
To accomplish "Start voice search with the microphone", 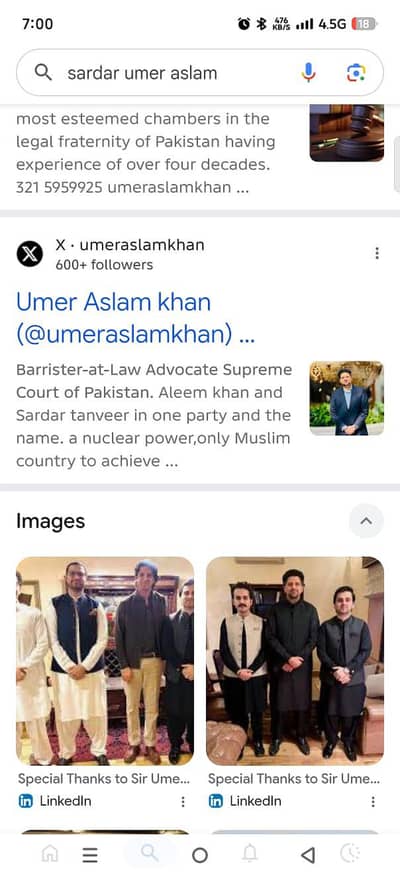I will pyautogui.click(x=308, y=73).
